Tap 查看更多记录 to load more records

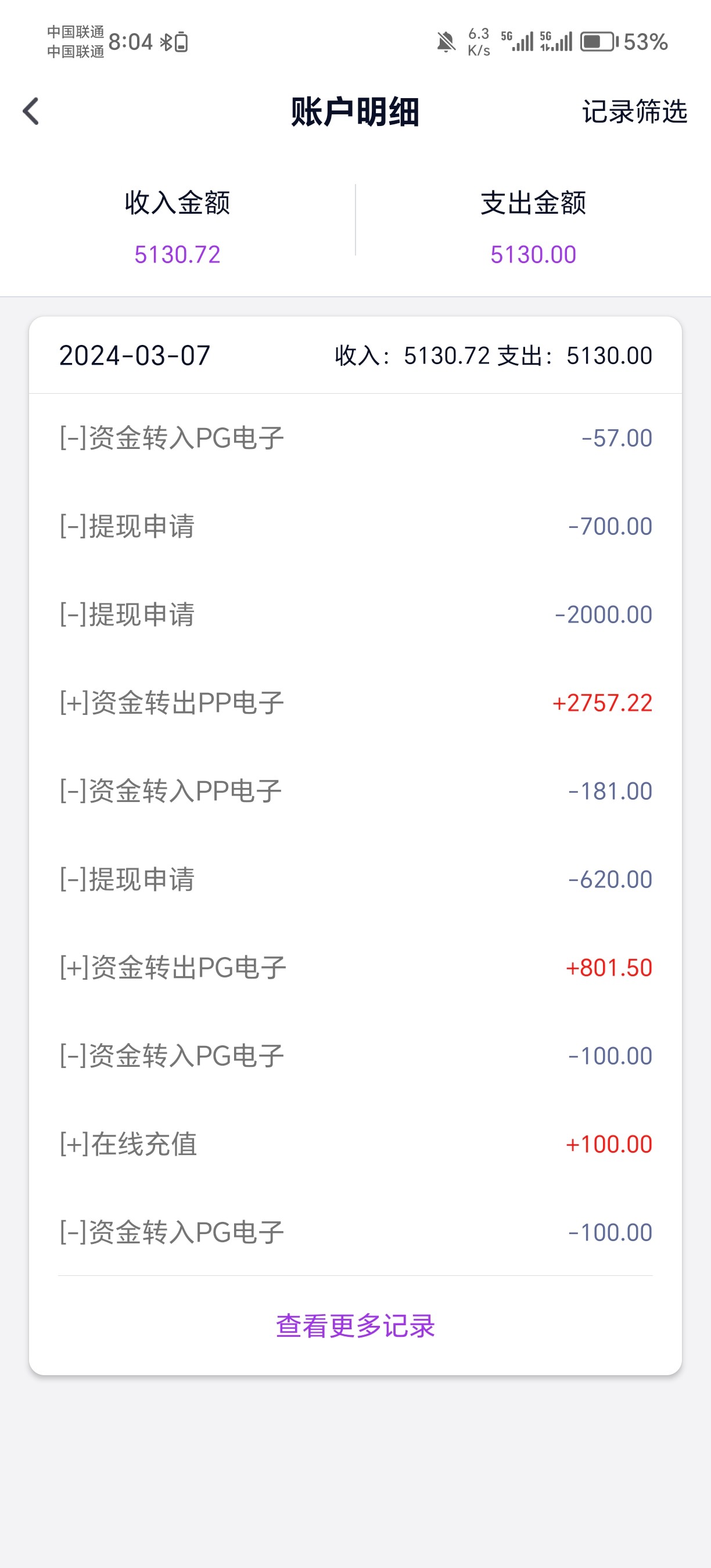355,1325
